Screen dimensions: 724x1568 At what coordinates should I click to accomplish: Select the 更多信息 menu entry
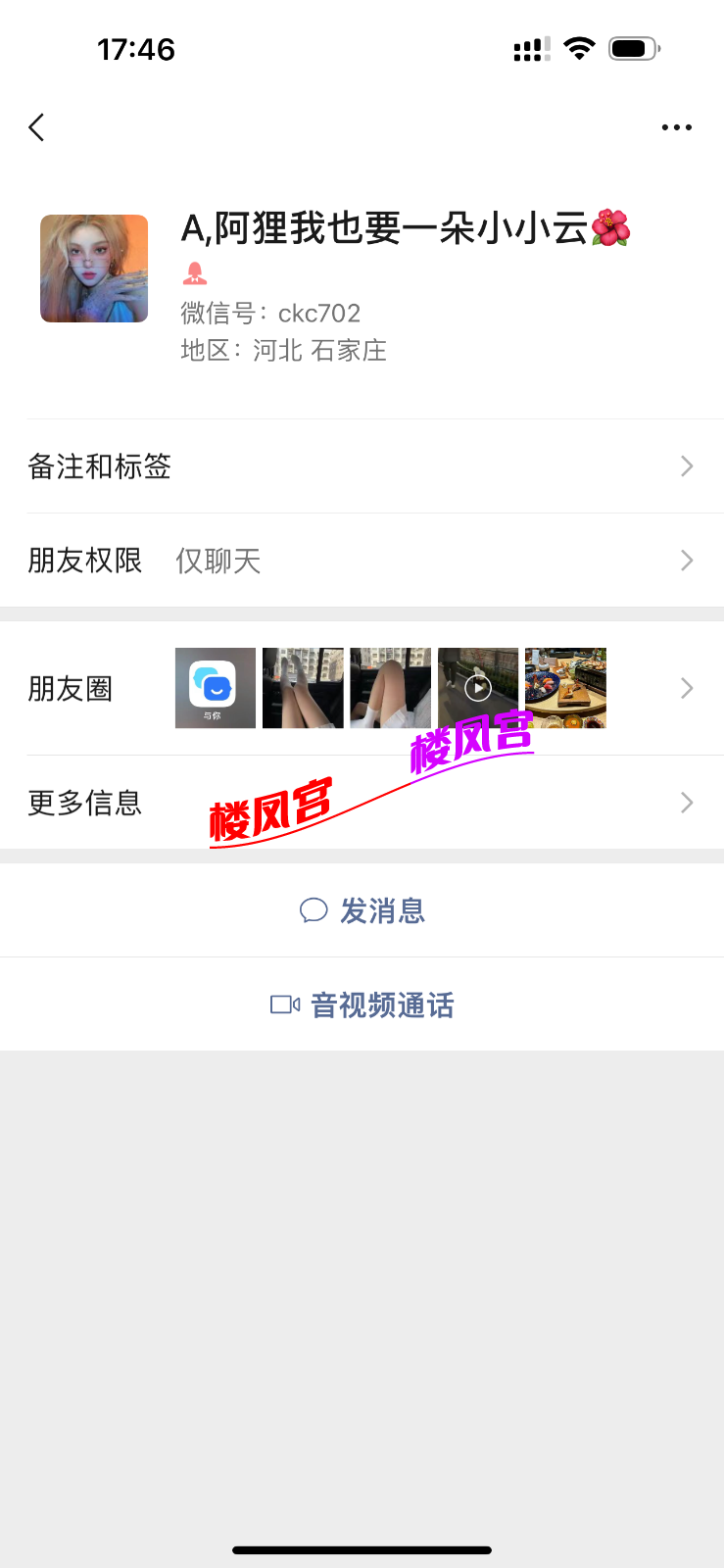point(85,802)
